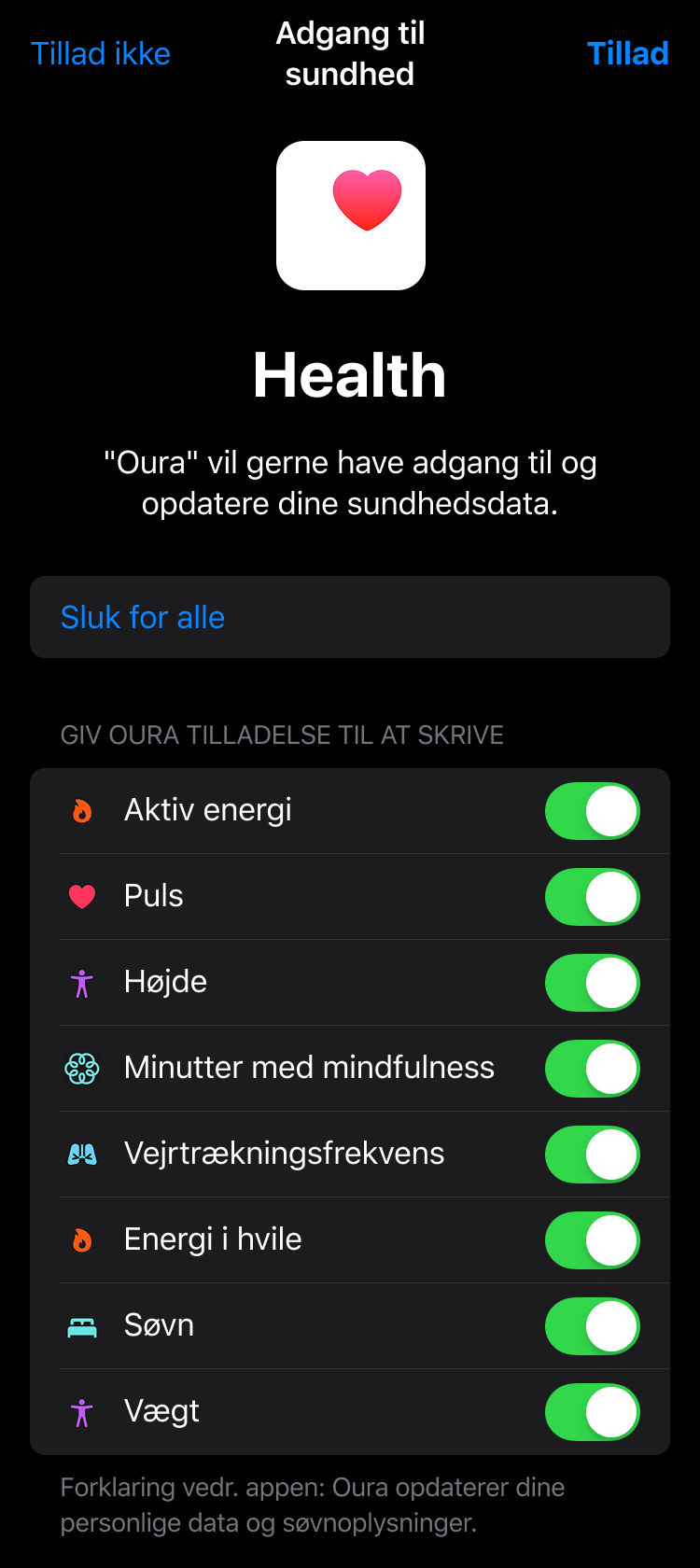Disable the Aktiv energi switch
This screenshot has width=700, height=1568.
[592, 811]
